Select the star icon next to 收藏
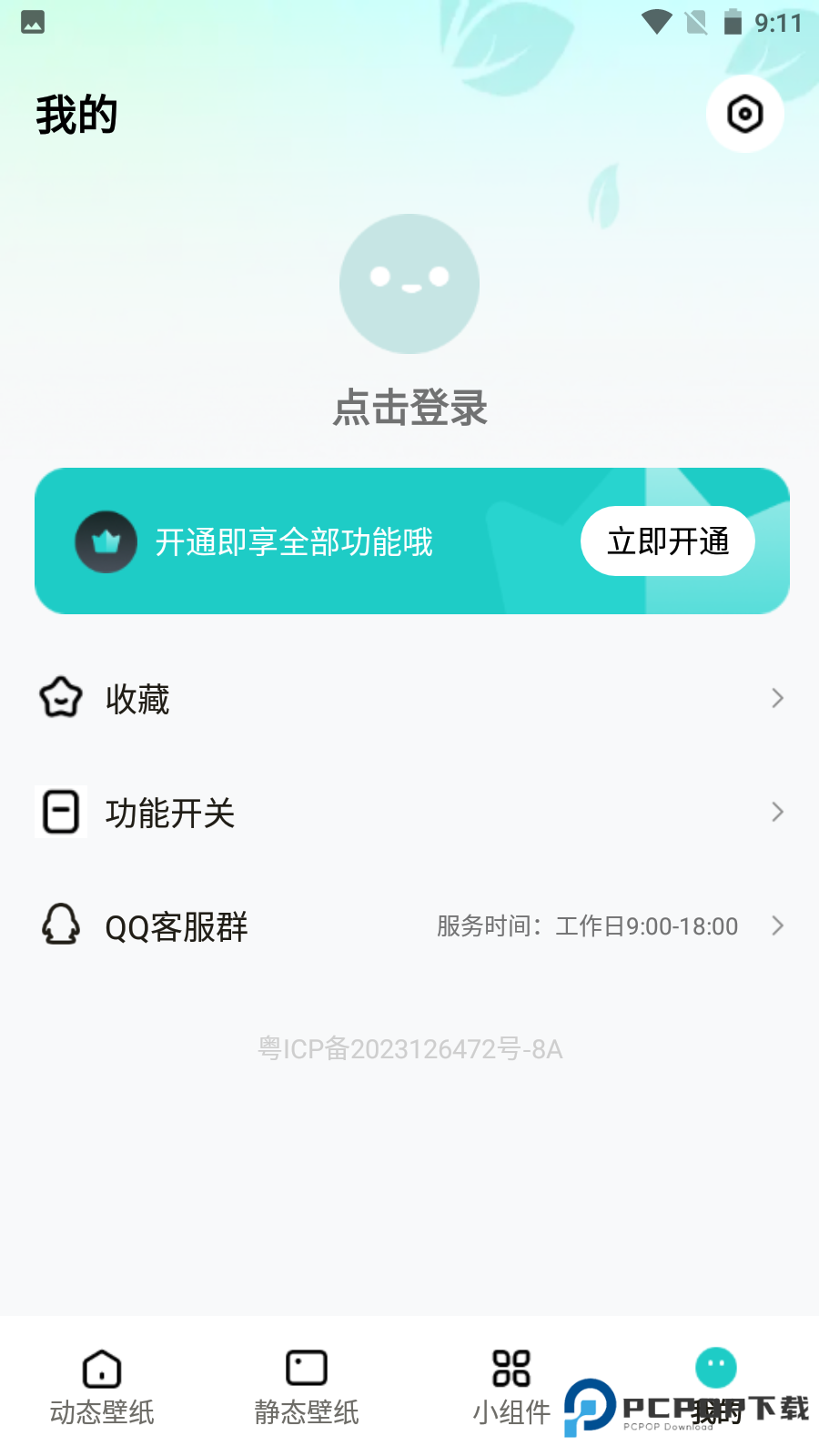819x1456 pixels. pyautogui.click(x=60, y=698)
